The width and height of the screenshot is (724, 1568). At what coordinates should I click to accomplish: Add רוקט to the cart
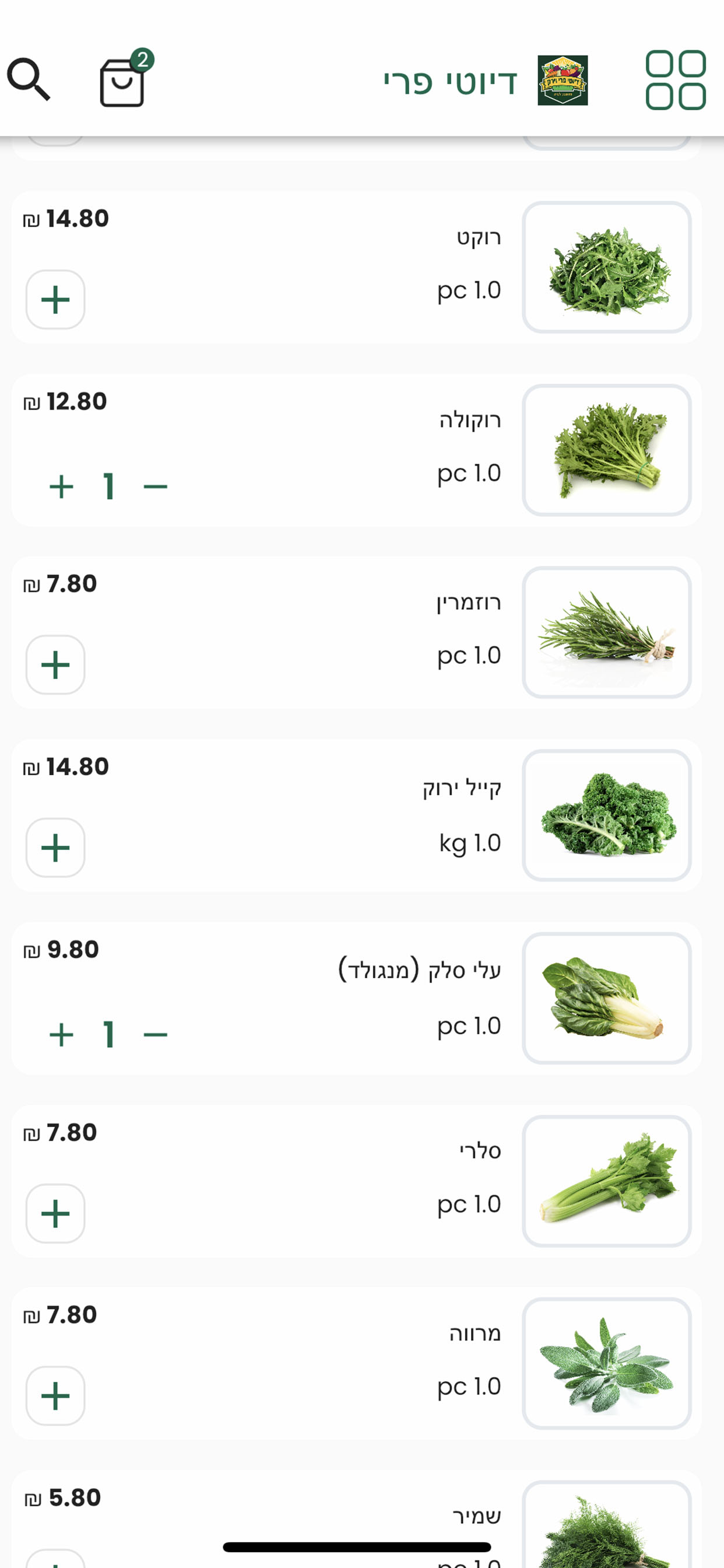[x=55, y=299]
